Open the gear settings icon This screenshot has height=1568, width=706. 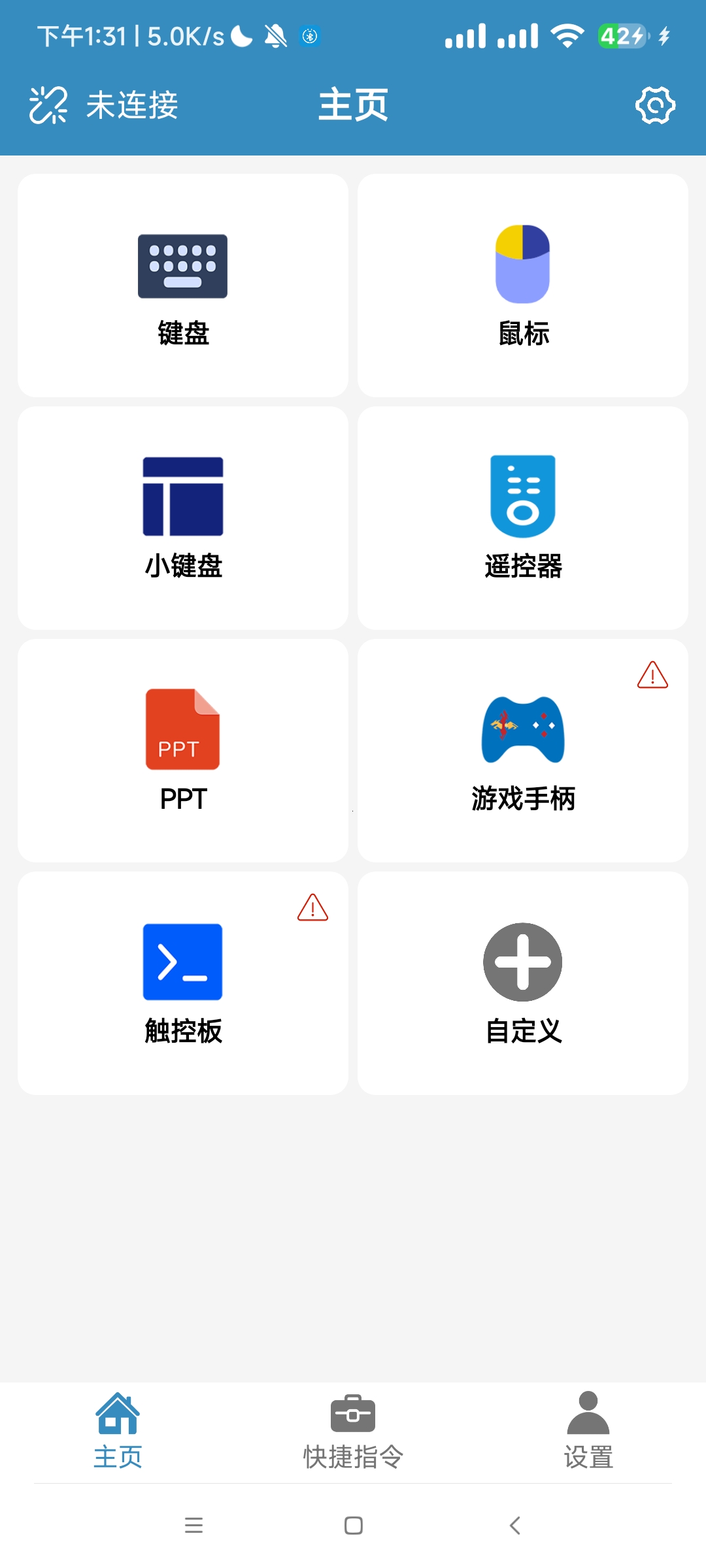[655, 105]
